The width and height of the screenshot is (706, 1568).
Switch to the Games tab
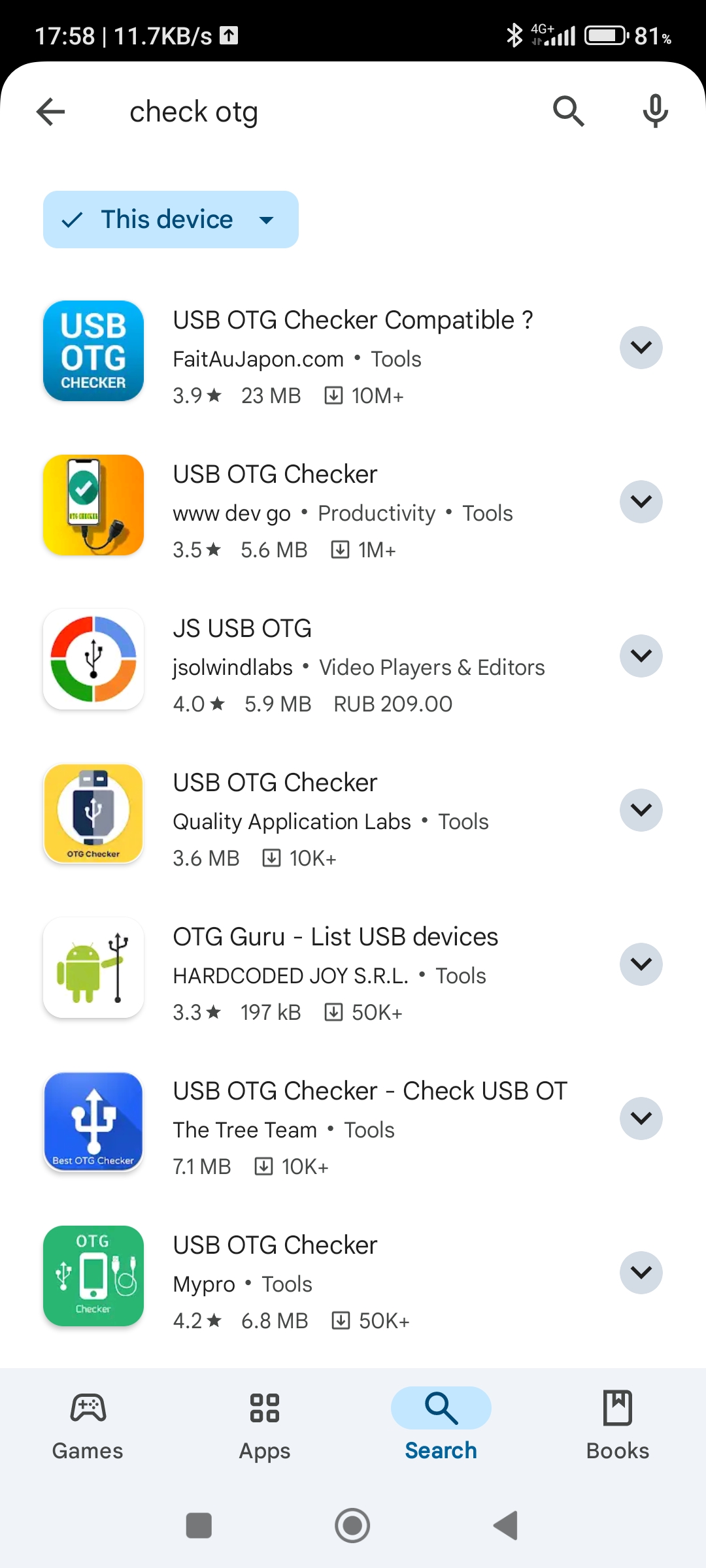[x=88, y=1425]
